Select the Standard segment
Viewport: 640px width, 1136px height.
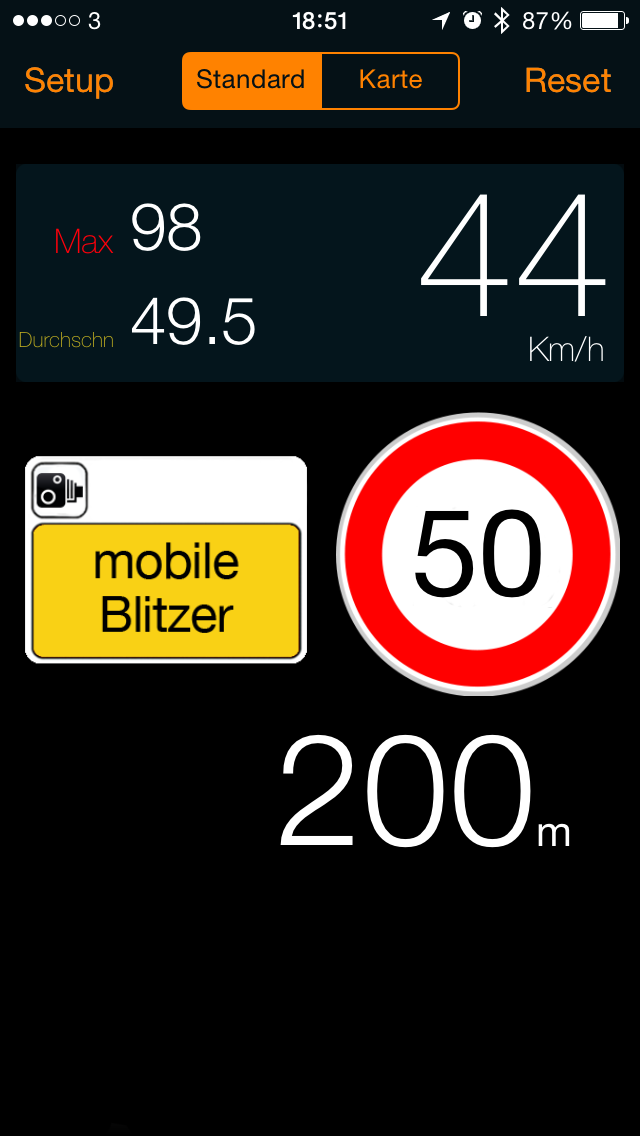coord(252,80)
